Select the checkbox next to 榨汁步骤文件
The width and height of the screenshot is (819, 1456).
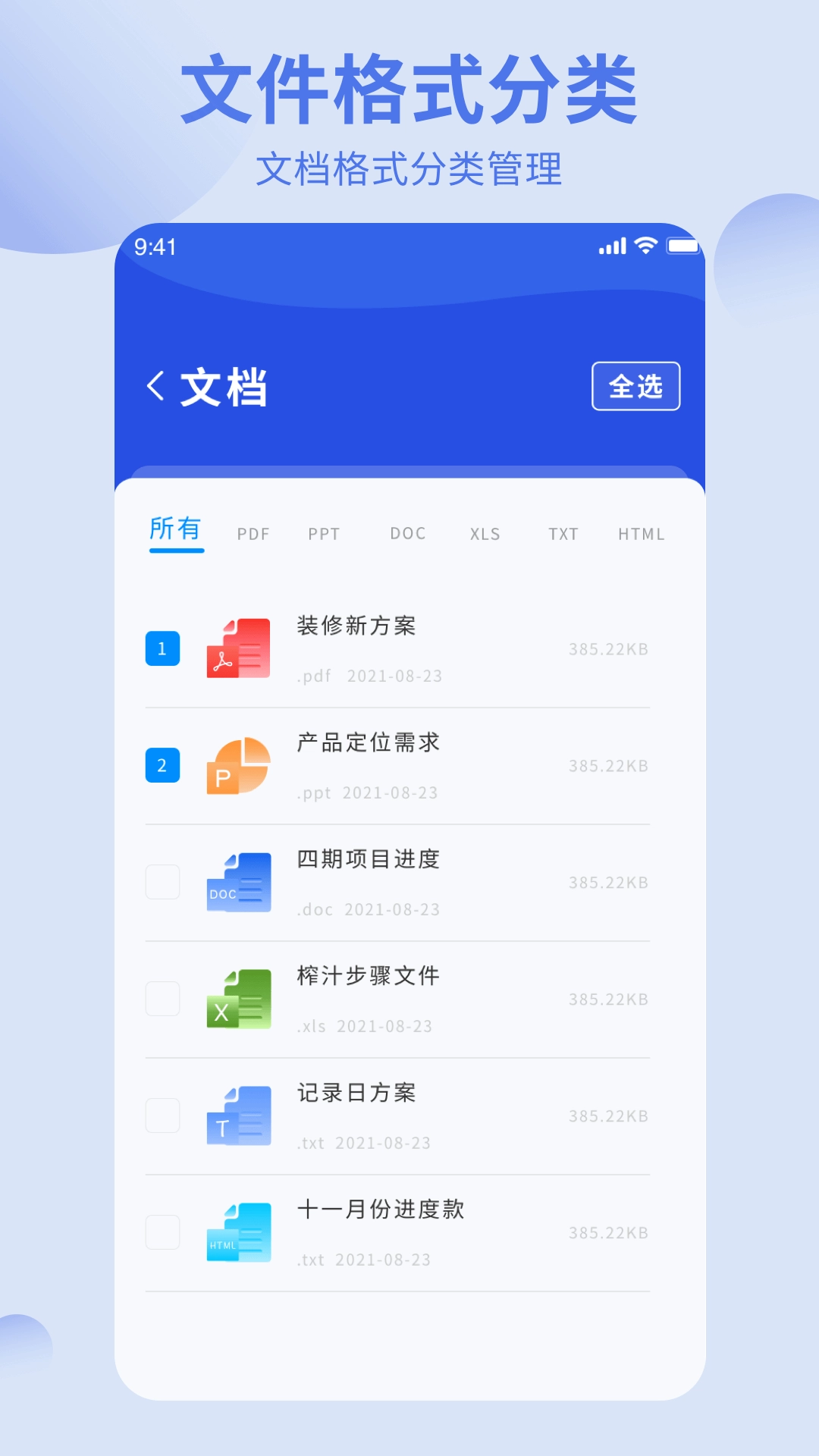tap(162, 999)
